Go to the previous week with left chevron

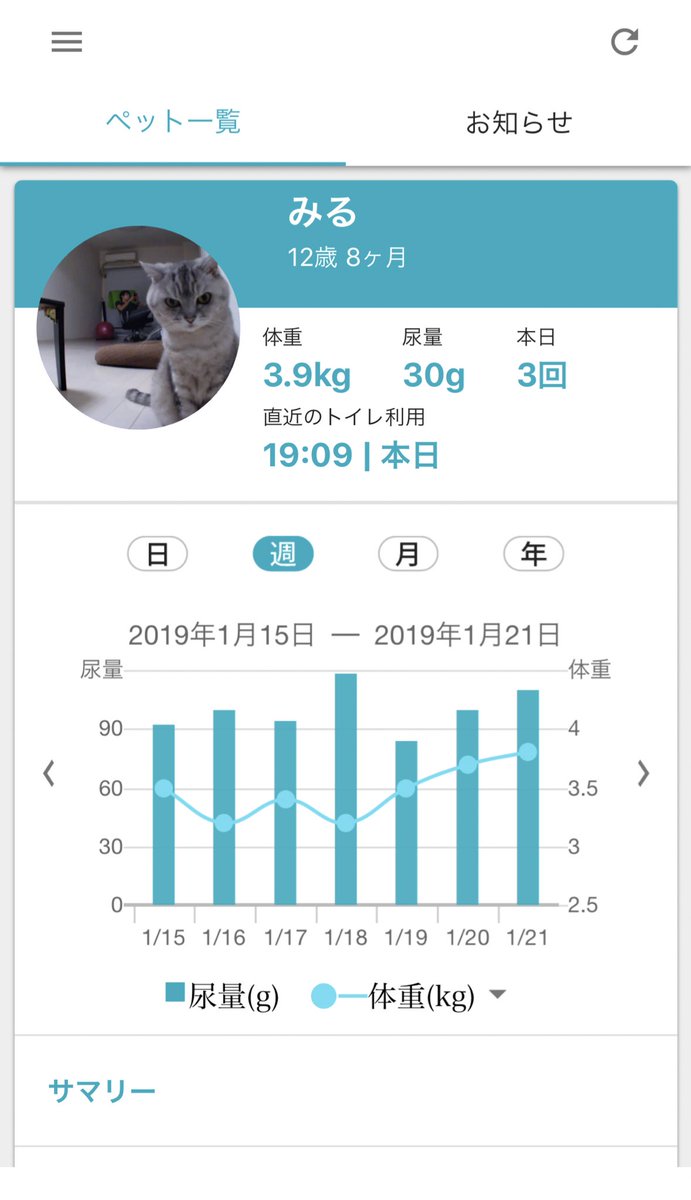coord(48,773)
